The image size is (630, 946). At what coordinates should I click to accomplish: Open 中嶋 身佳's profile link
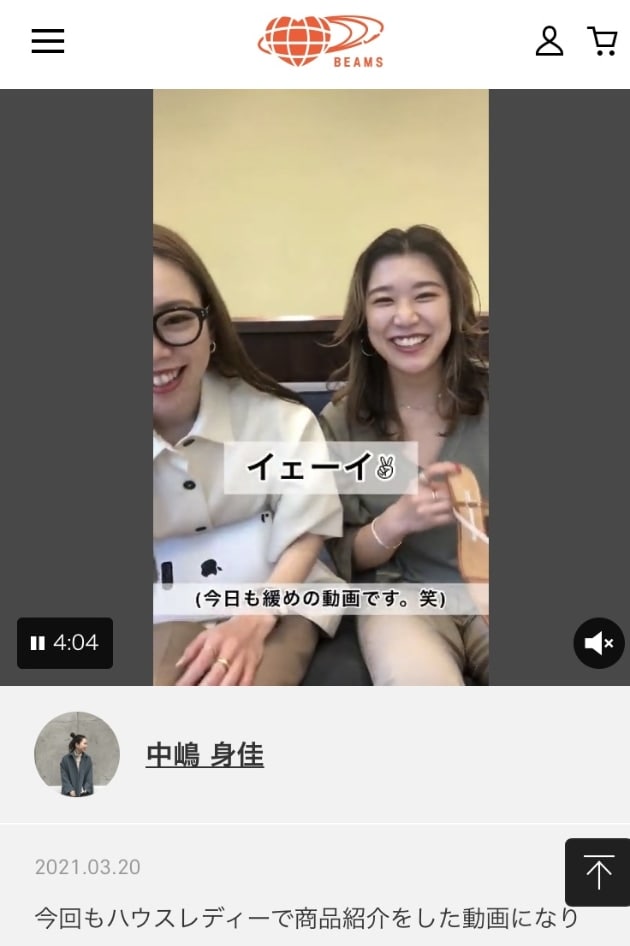(205, 755)
